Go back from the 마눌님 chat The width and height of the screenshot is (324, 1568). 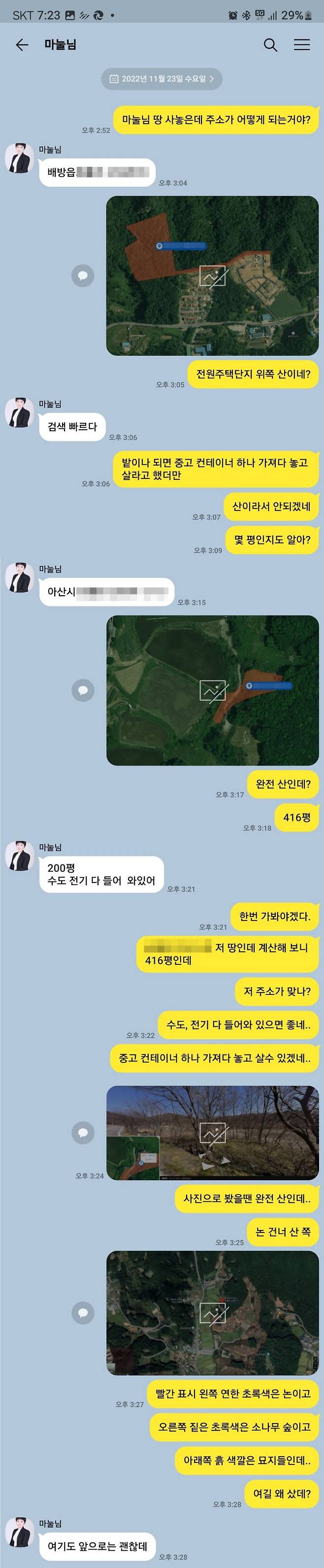click(x=22, y=44)
